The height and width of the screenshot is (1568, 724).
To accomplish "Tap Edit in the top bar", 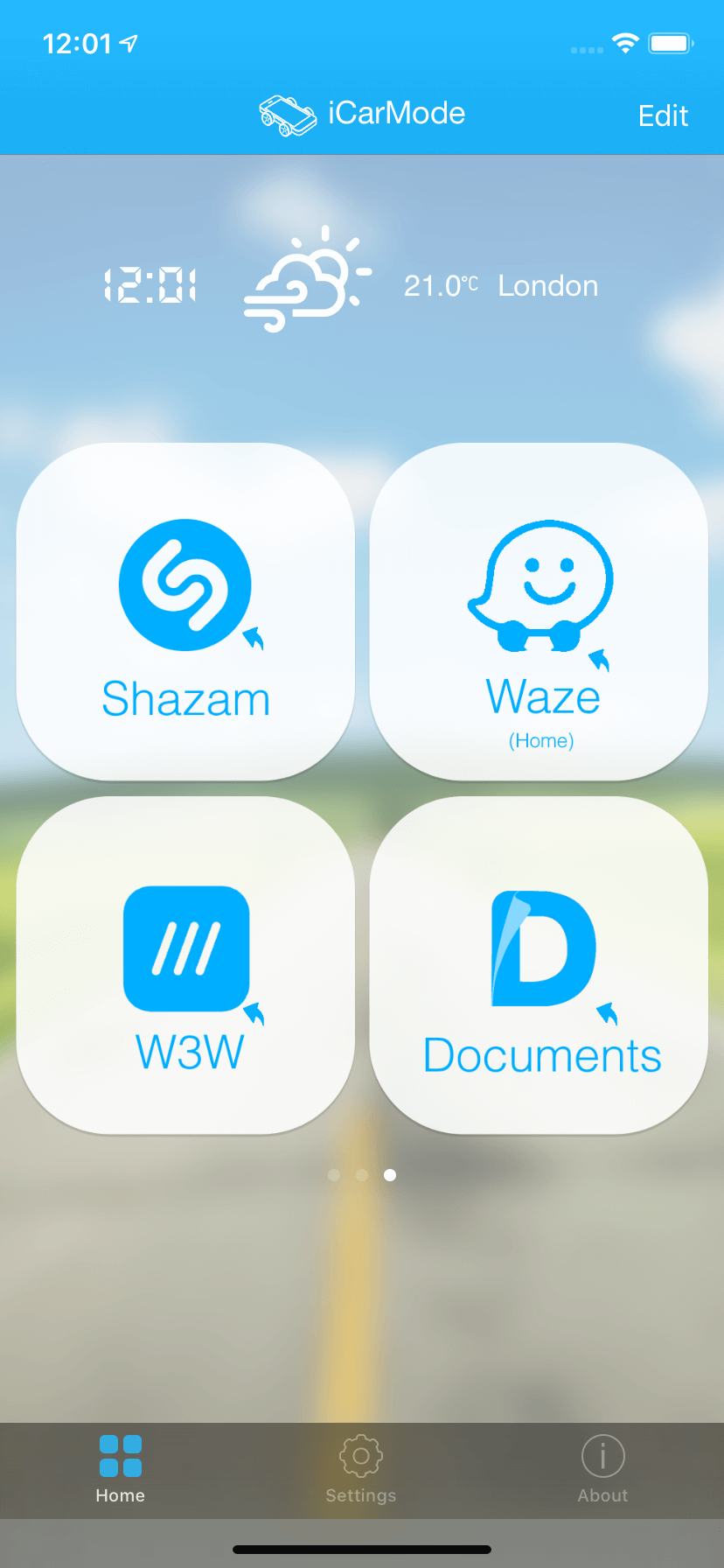I will [x=663, y=115].
